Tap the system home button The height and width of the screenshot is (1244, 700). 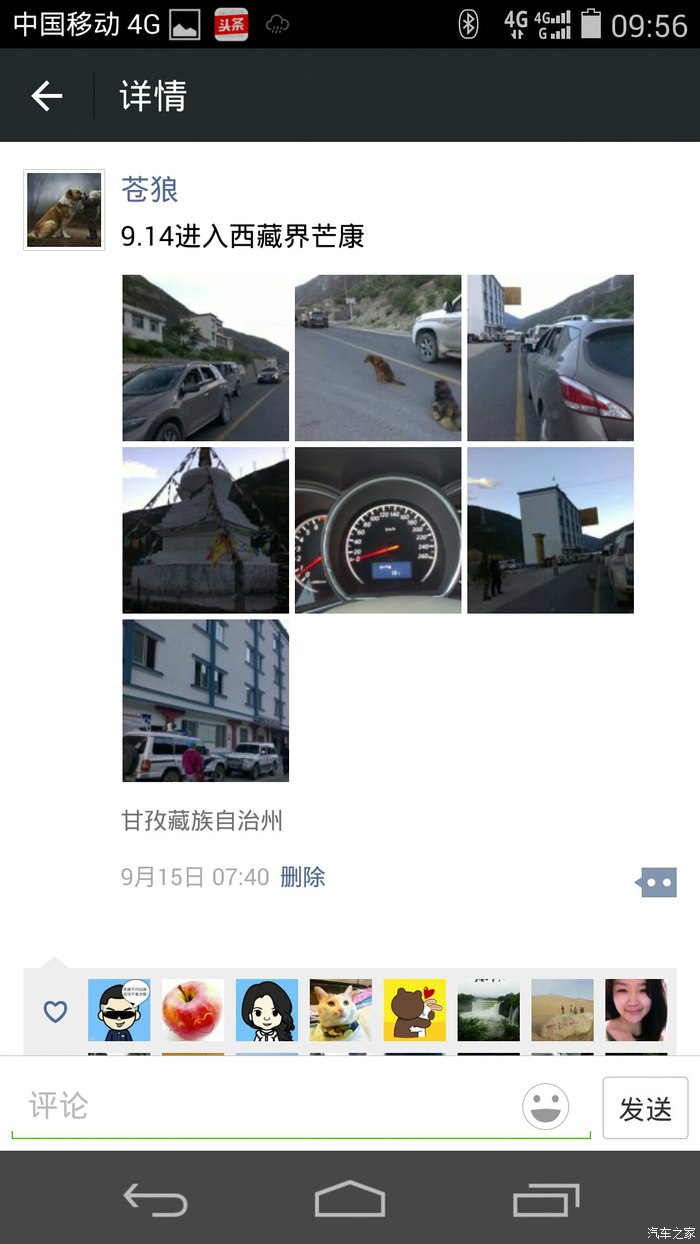pyautogui.click(x=350, y=1198)
